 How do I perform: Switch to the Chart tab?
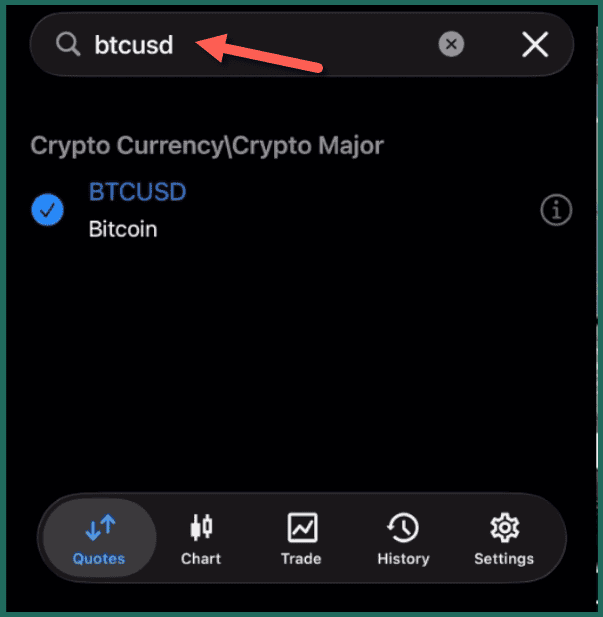point(201,540)
